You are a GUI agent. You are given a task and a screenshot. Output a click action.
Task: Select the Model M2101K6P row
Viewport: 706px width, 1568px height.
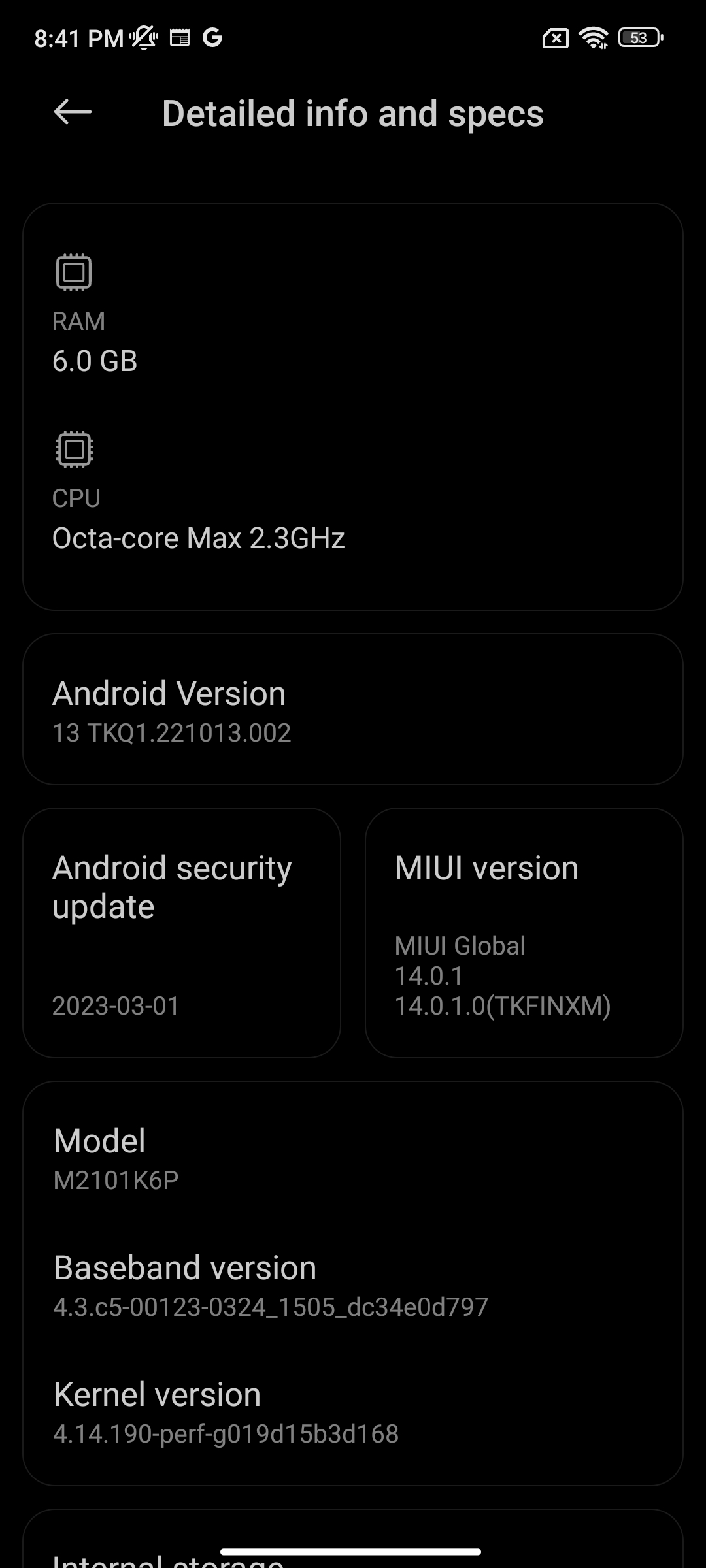[x=353, y=1159]
